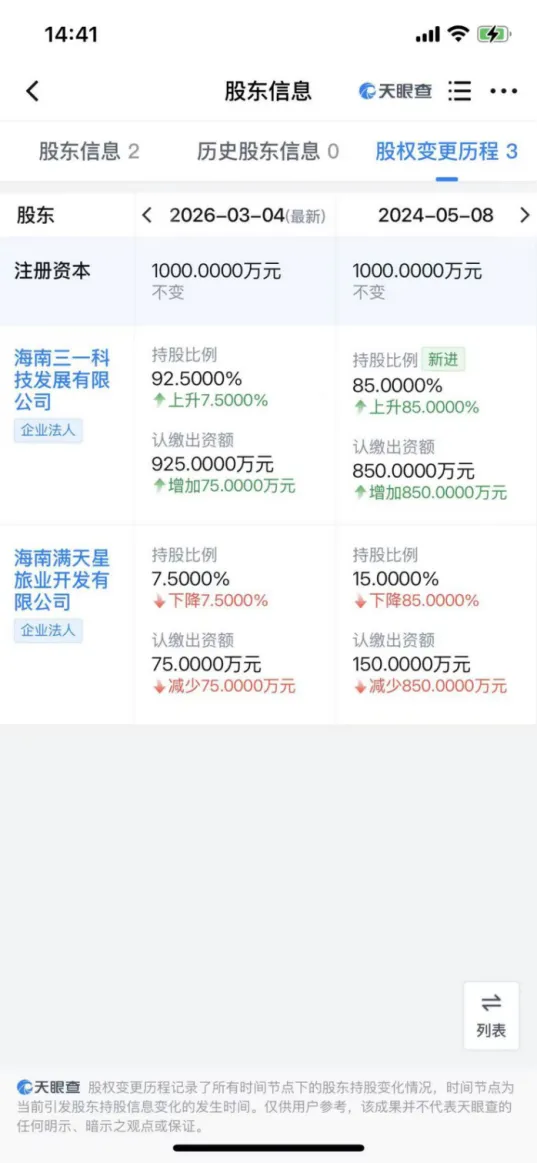Screen dimensions: 538x1163
Task: Switch to the 股东信息 tab
Action: [x=89, y=152]
